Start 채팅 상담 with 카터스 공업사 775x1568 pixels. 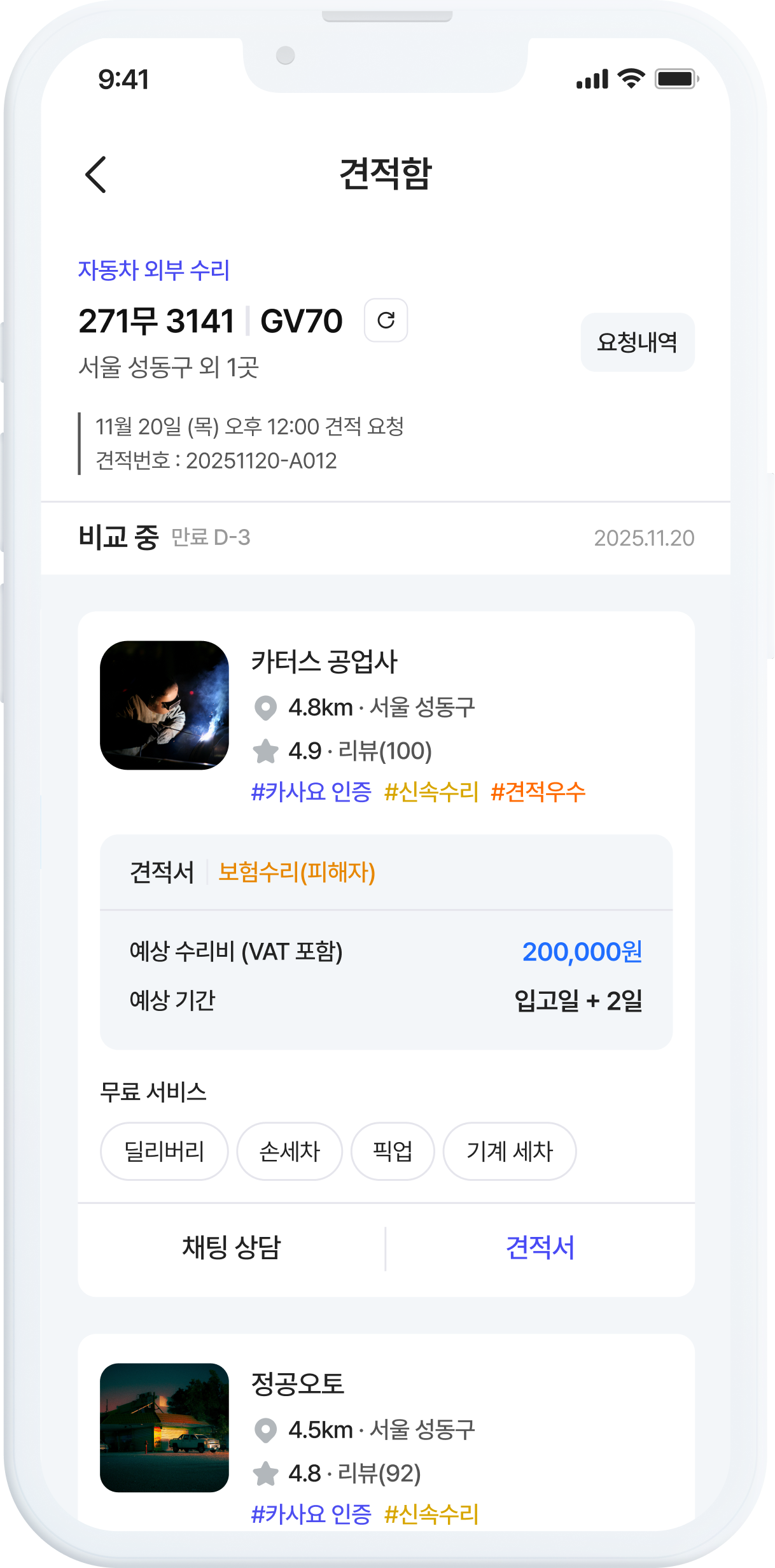[231, 1248]
